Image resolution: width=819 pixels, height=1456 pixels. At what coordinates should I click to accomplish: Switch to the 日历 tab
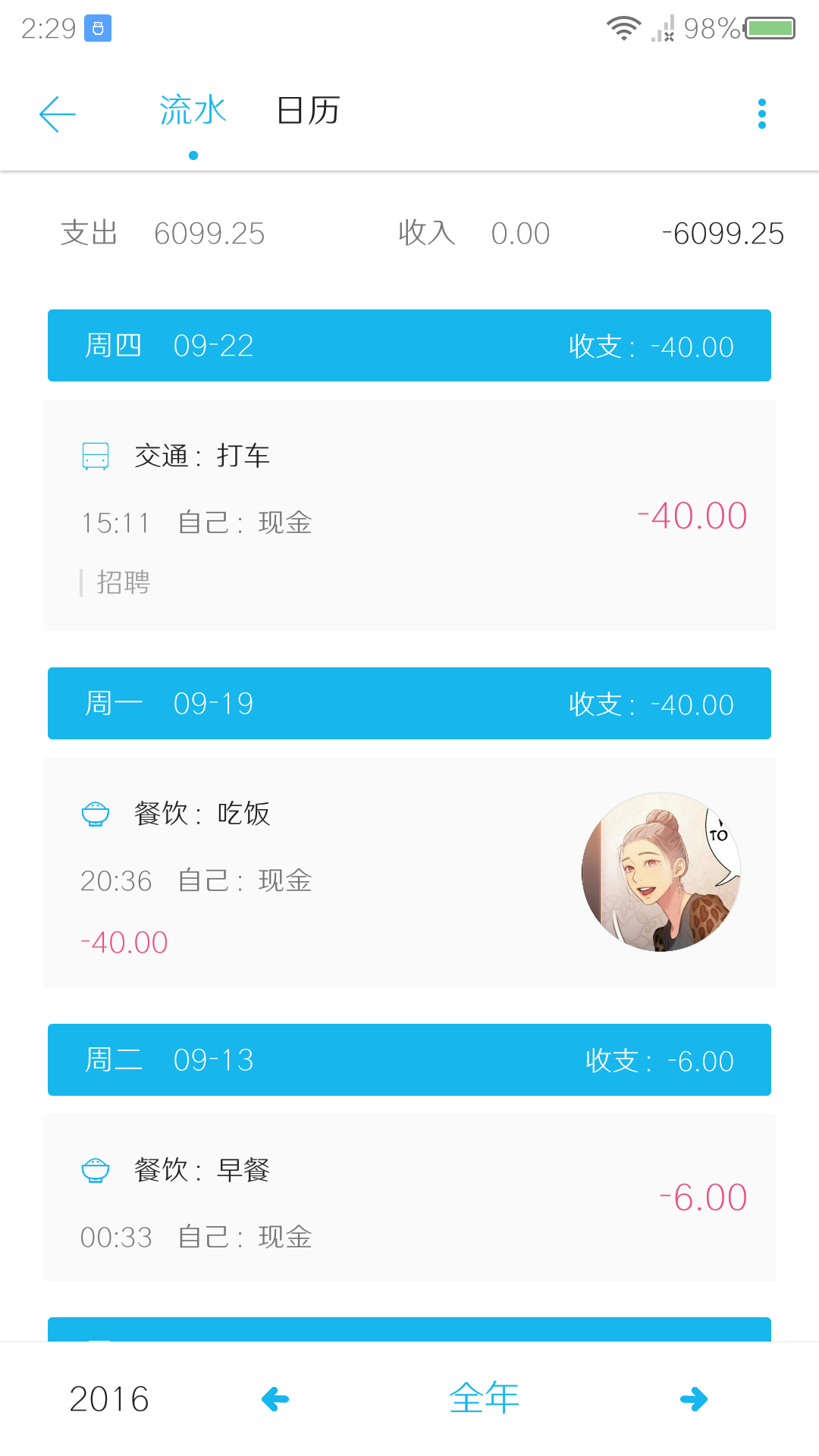[x=308, y=111]
